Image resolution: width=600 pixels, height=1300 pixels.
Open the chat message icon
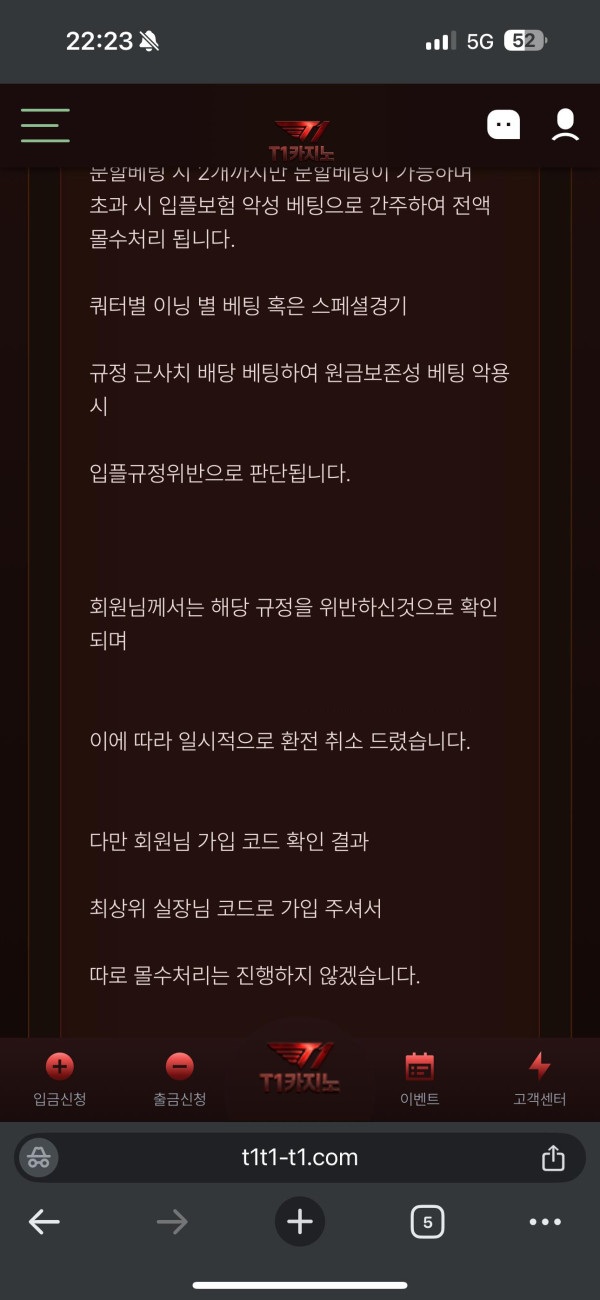click(x=503, y=125)
